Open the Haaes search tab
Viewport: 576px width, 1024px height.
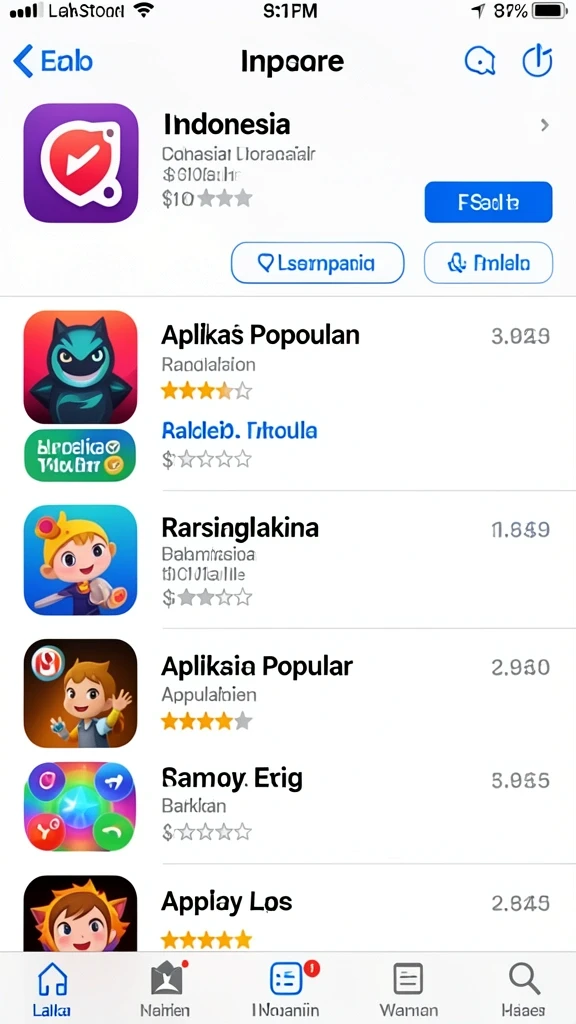coord(524,988)
